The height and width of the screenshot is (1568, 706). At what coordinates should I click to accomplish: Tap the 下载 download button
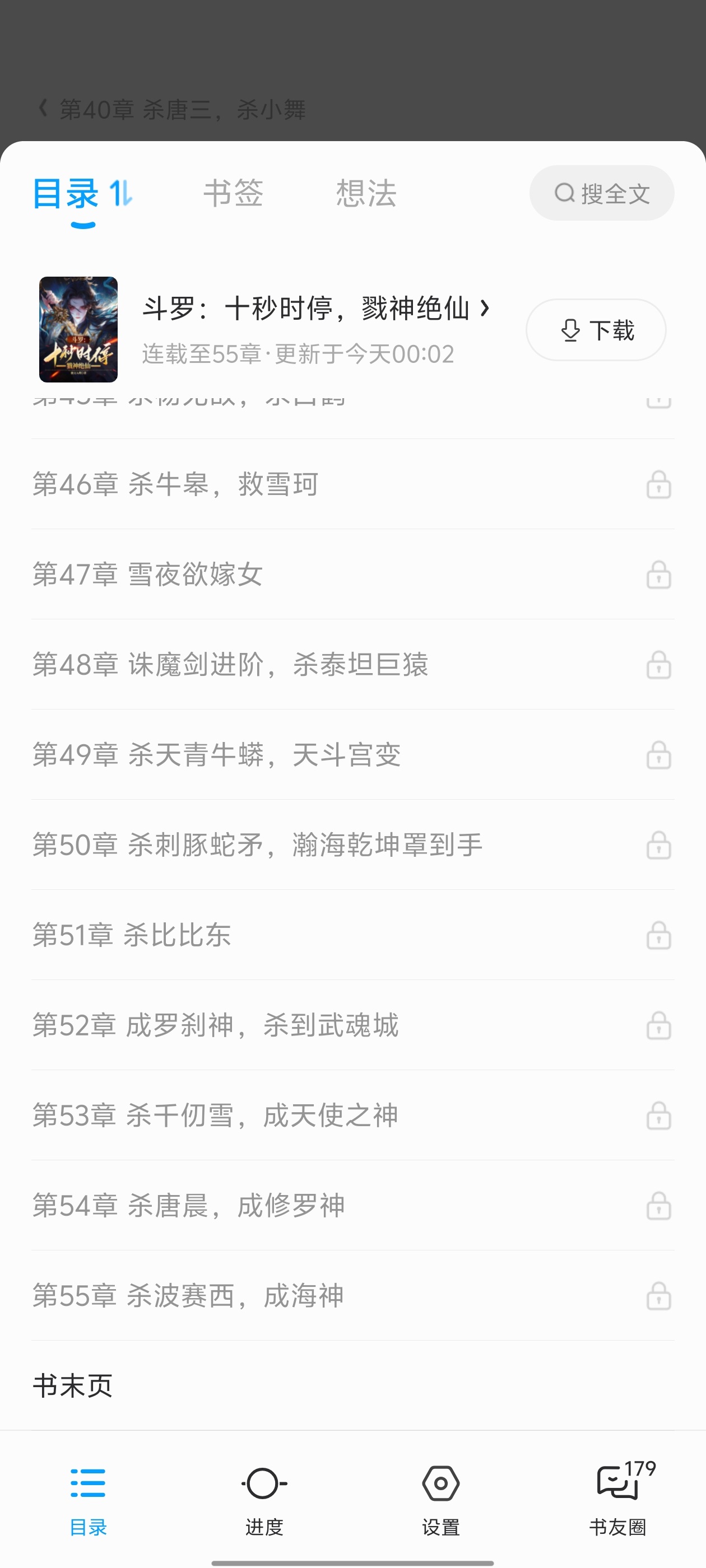point(595,330)
